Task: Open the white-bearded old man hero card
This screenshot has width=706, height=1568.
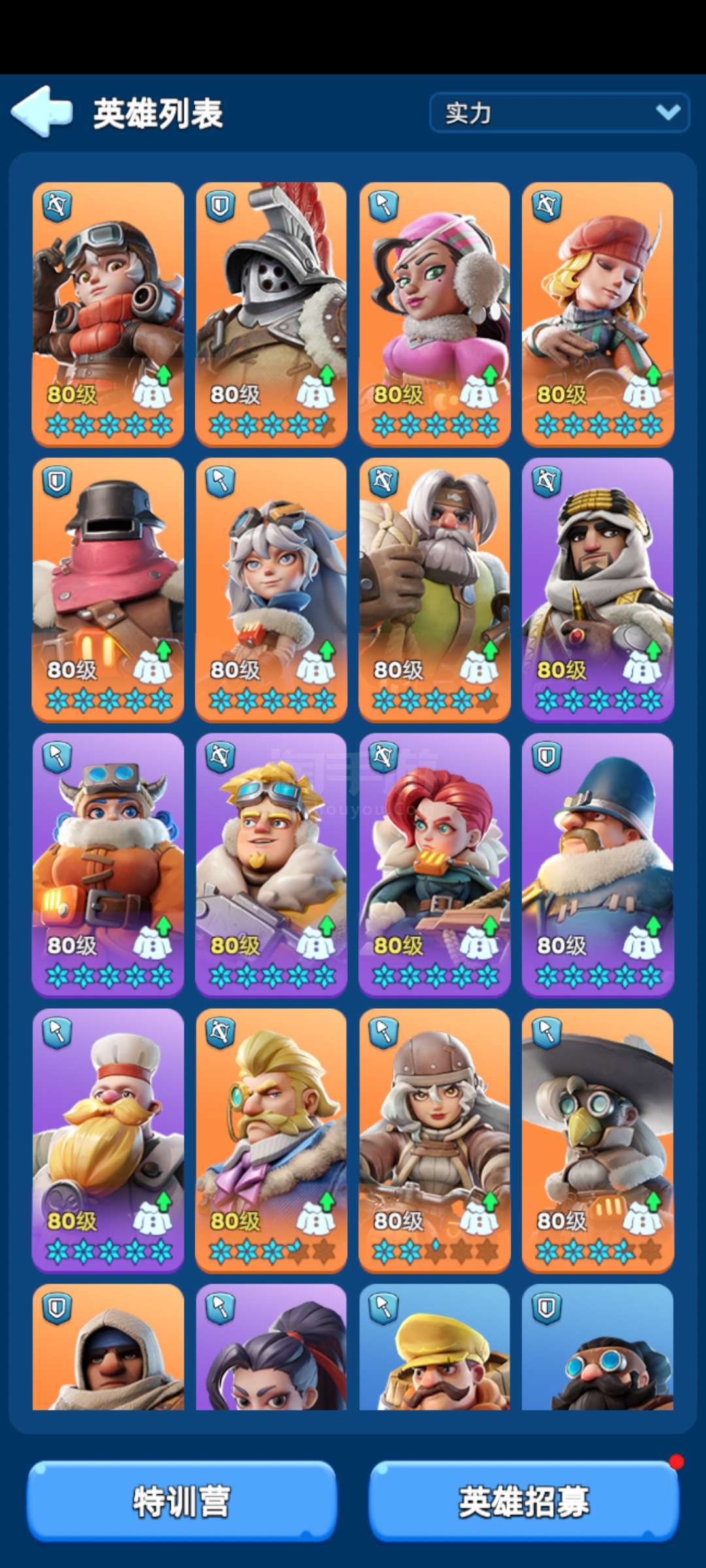Action: [435, 590]
